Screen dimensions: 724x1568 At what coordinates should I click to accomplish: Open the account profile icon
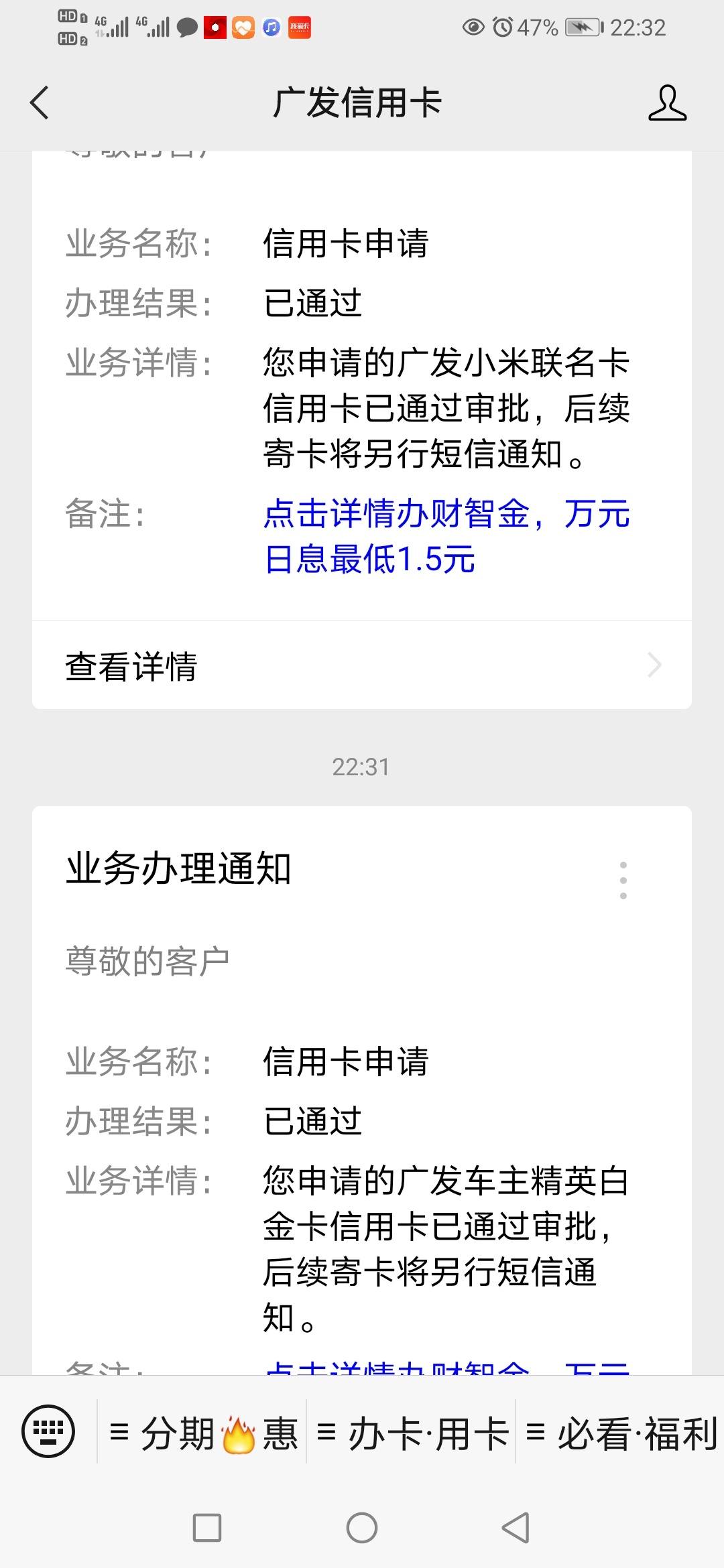click(667, 103)
